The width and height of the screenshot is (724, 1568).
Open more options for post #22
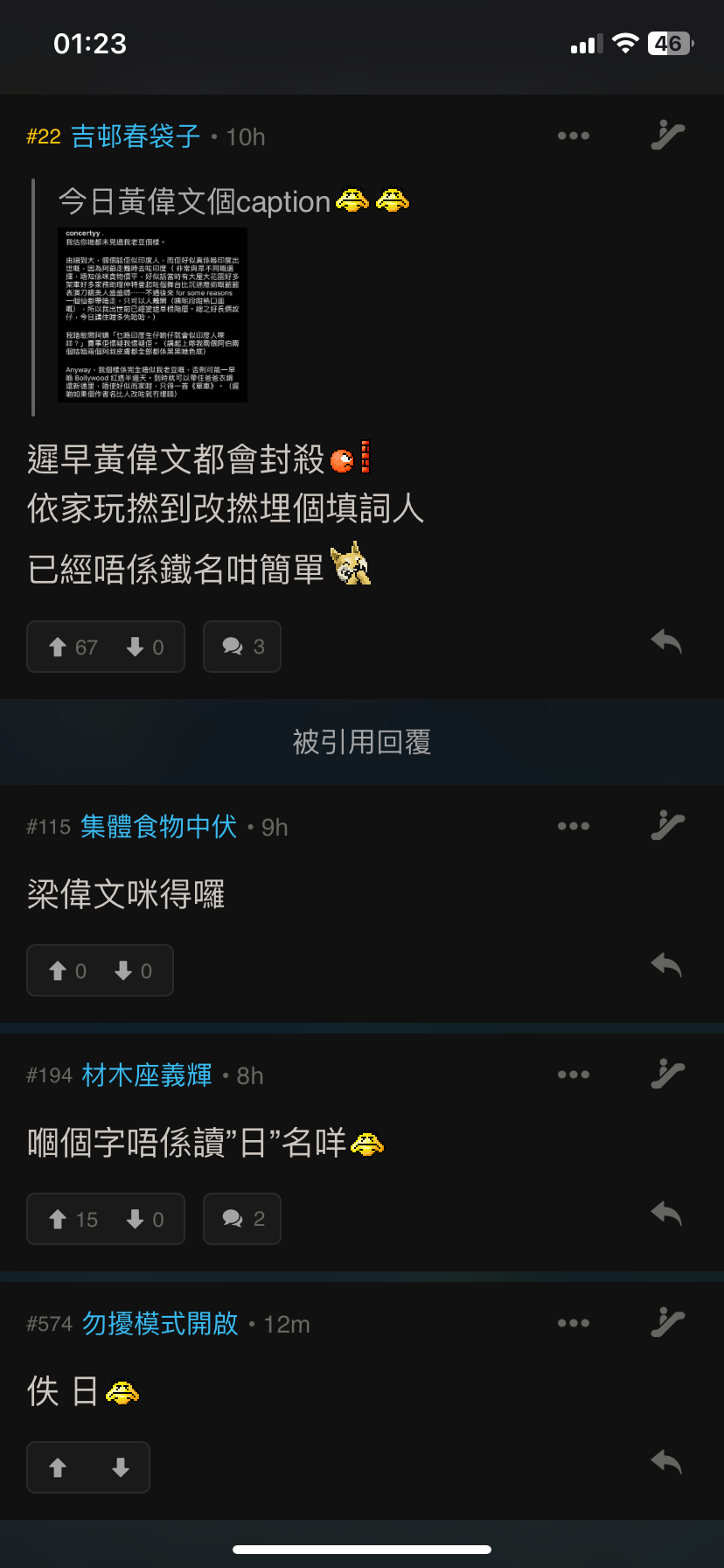click(x=573, y=136)
